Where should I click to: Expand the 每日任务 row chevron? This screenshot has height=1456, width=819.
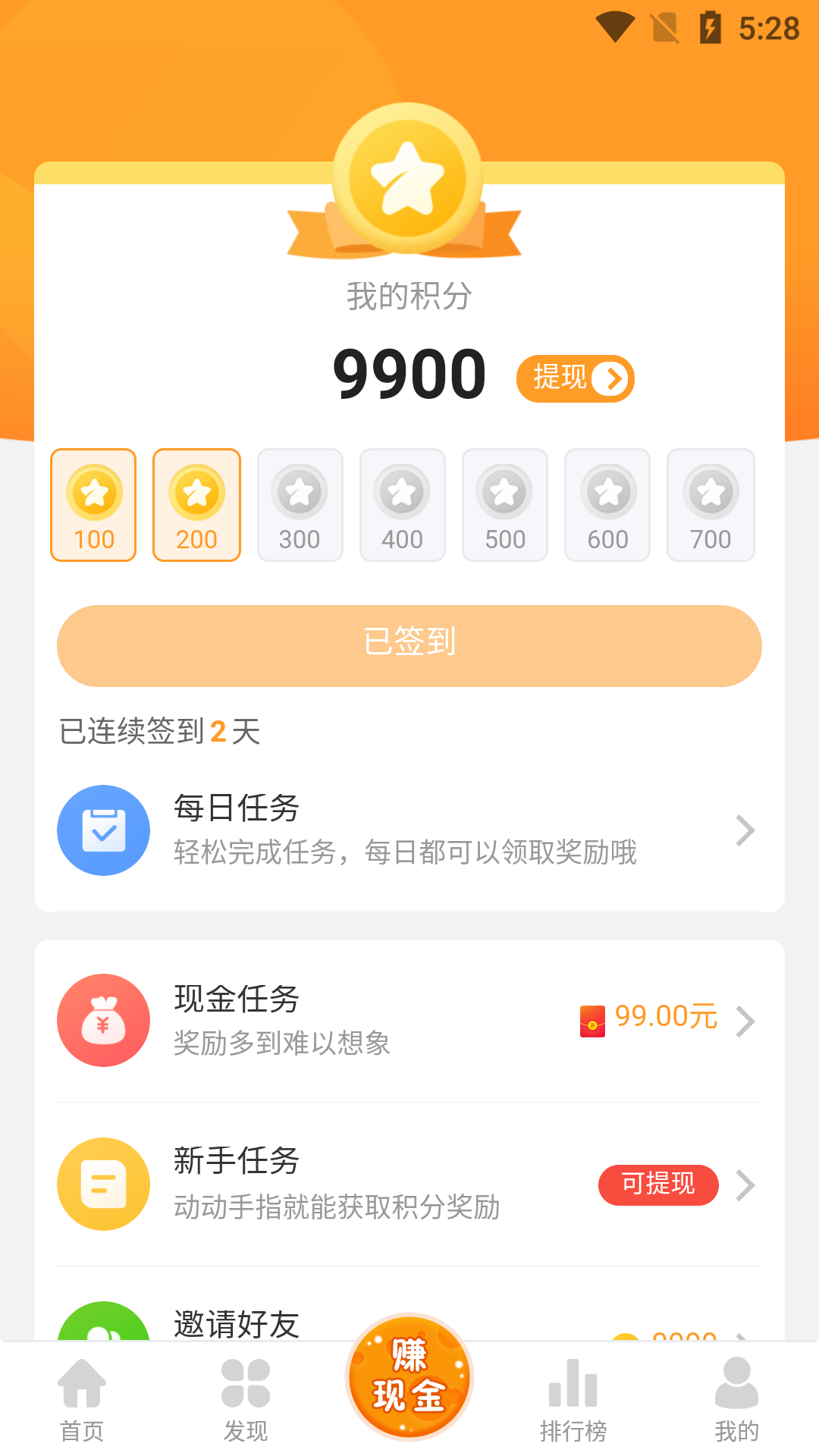click(x=744, y=830)
